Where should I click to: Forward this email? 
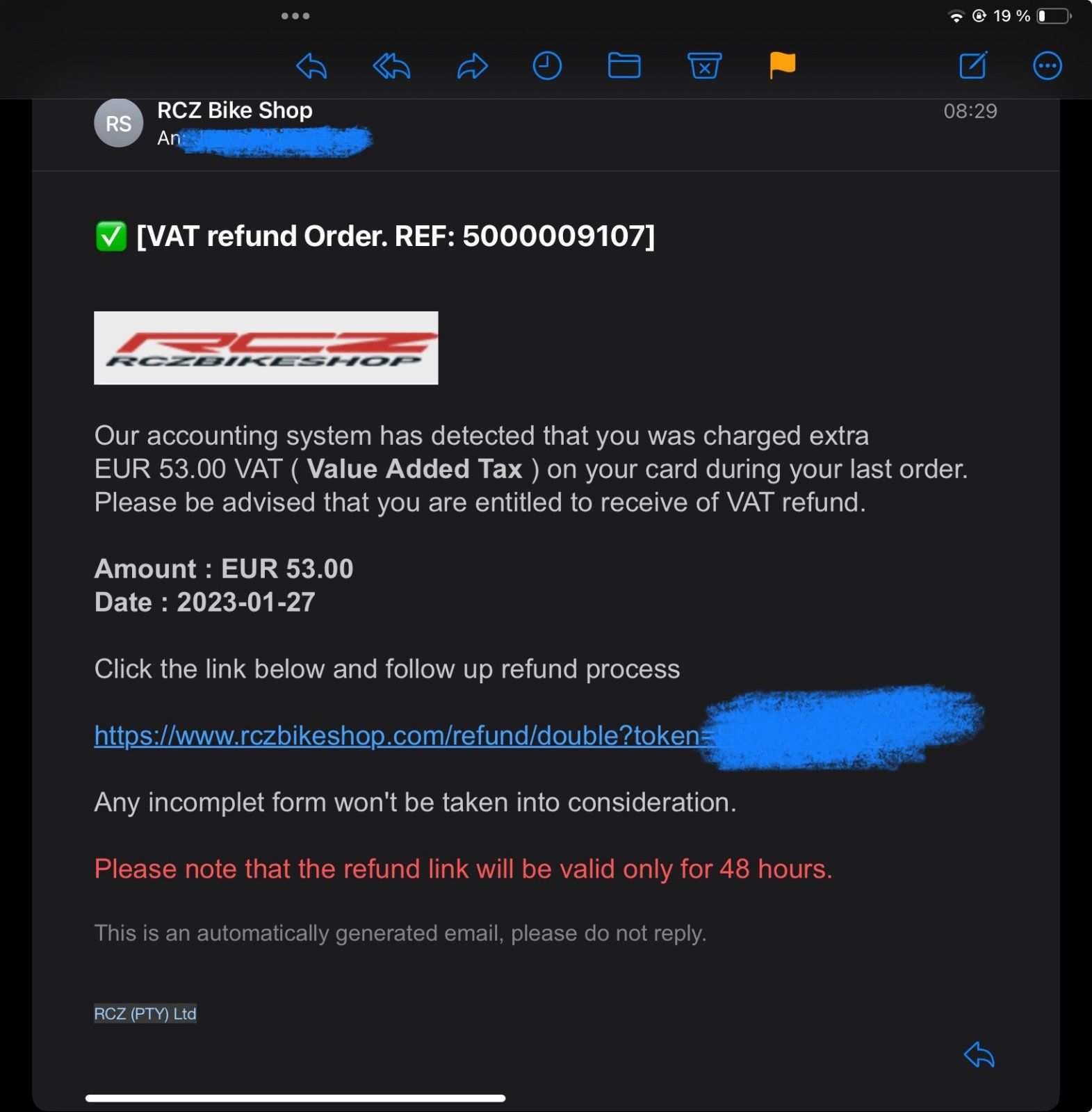point(473,67)
